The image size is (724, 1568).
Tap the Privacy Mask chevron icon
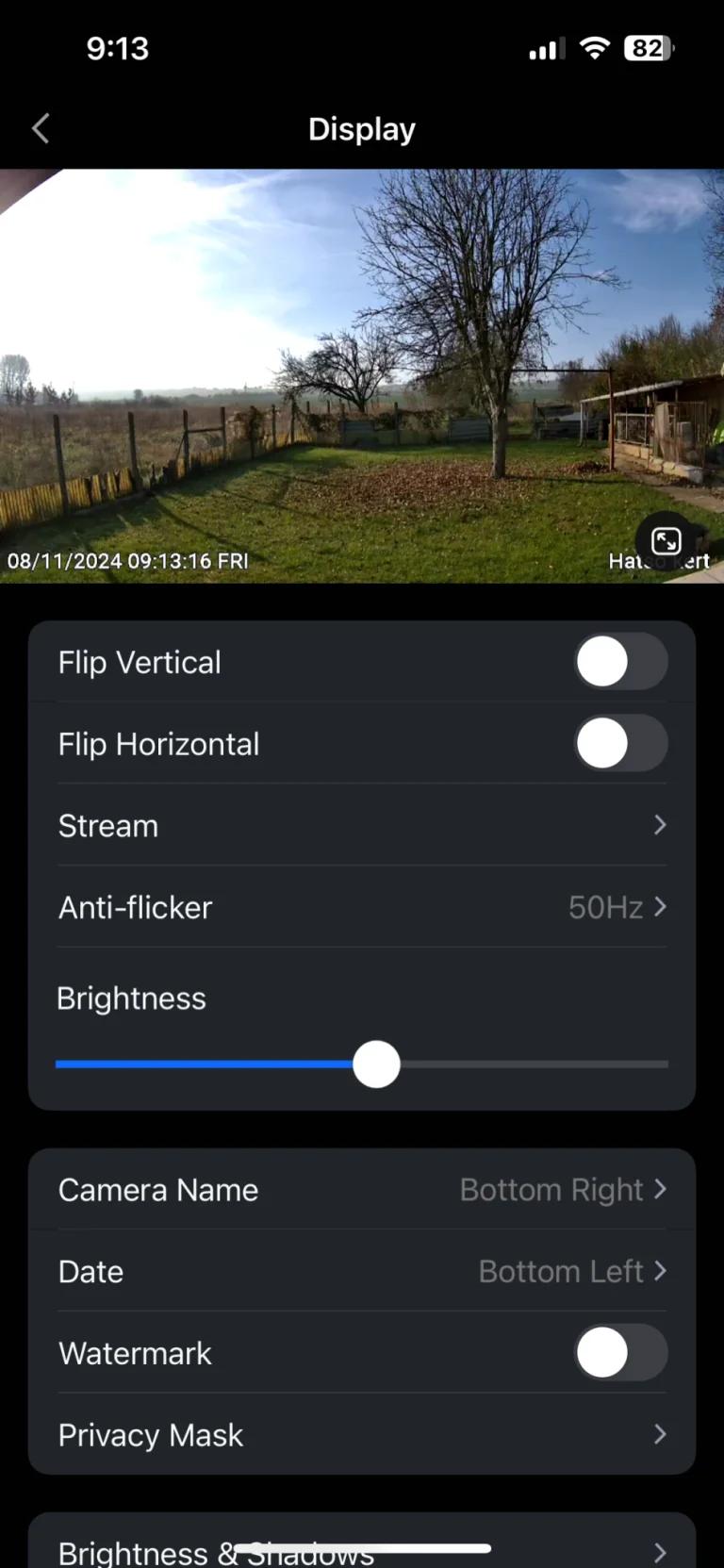coord(660,1434)
